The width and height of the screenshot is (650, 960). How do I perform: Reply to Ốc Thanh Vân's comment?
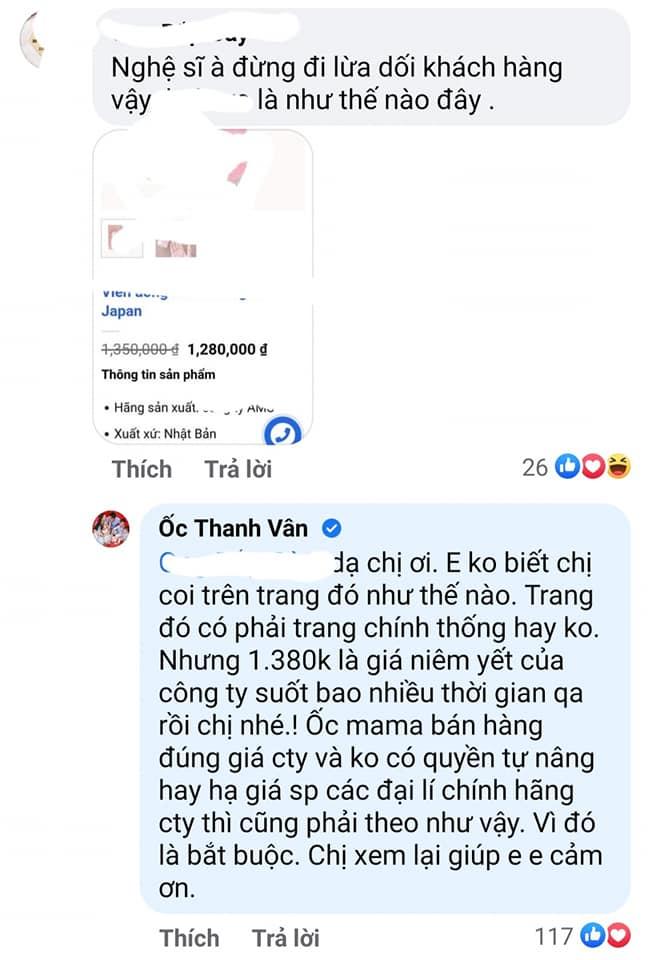(x=285, y=938)
